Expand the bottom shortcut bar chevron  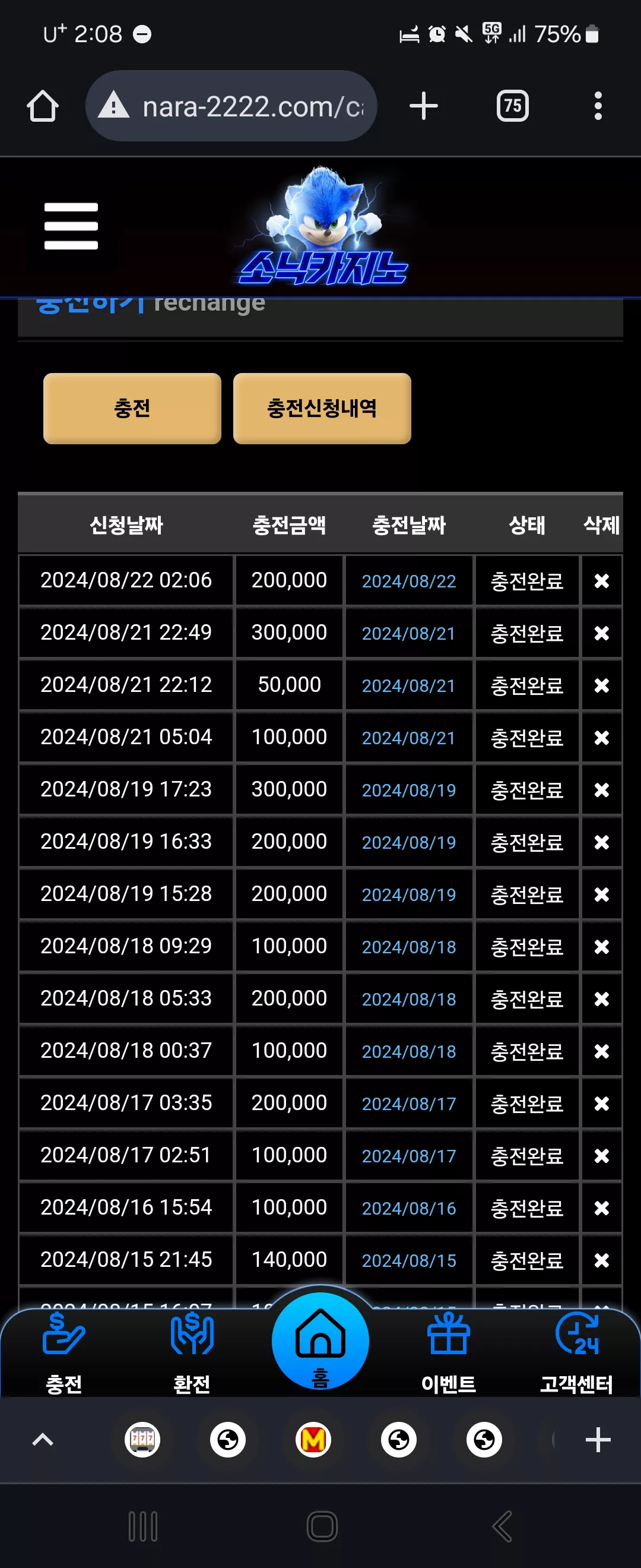(43, 1440)
